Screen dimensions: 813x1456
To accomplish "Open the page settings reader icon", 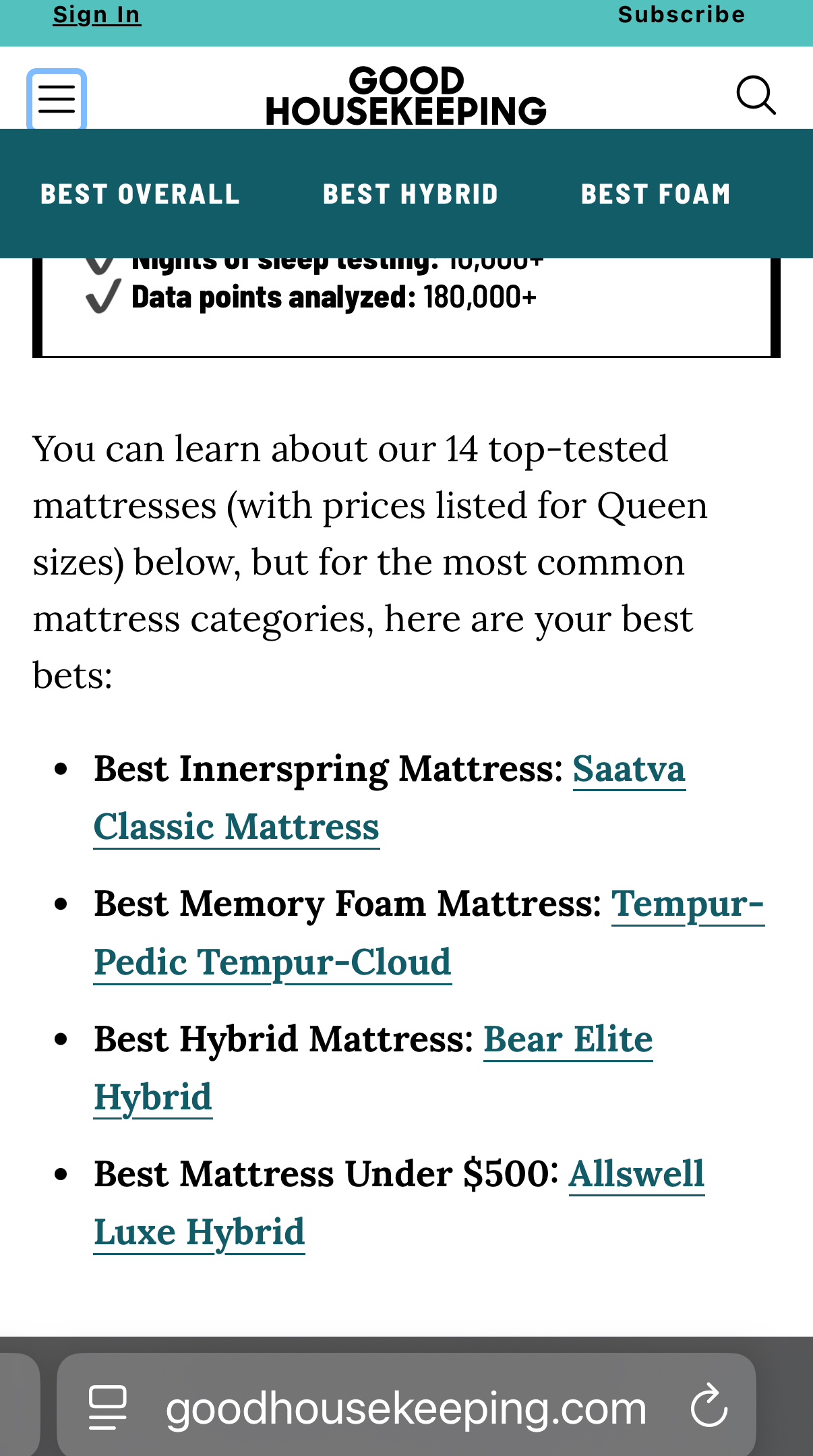I will click(108, 1407).
